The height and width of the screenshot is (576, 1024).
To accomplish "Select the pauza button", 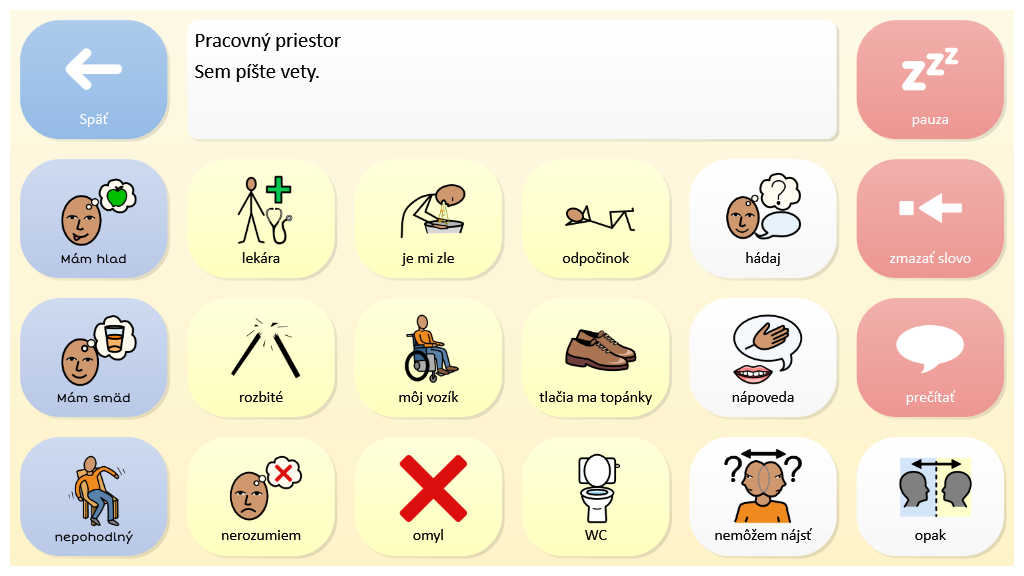I will 929,80.
